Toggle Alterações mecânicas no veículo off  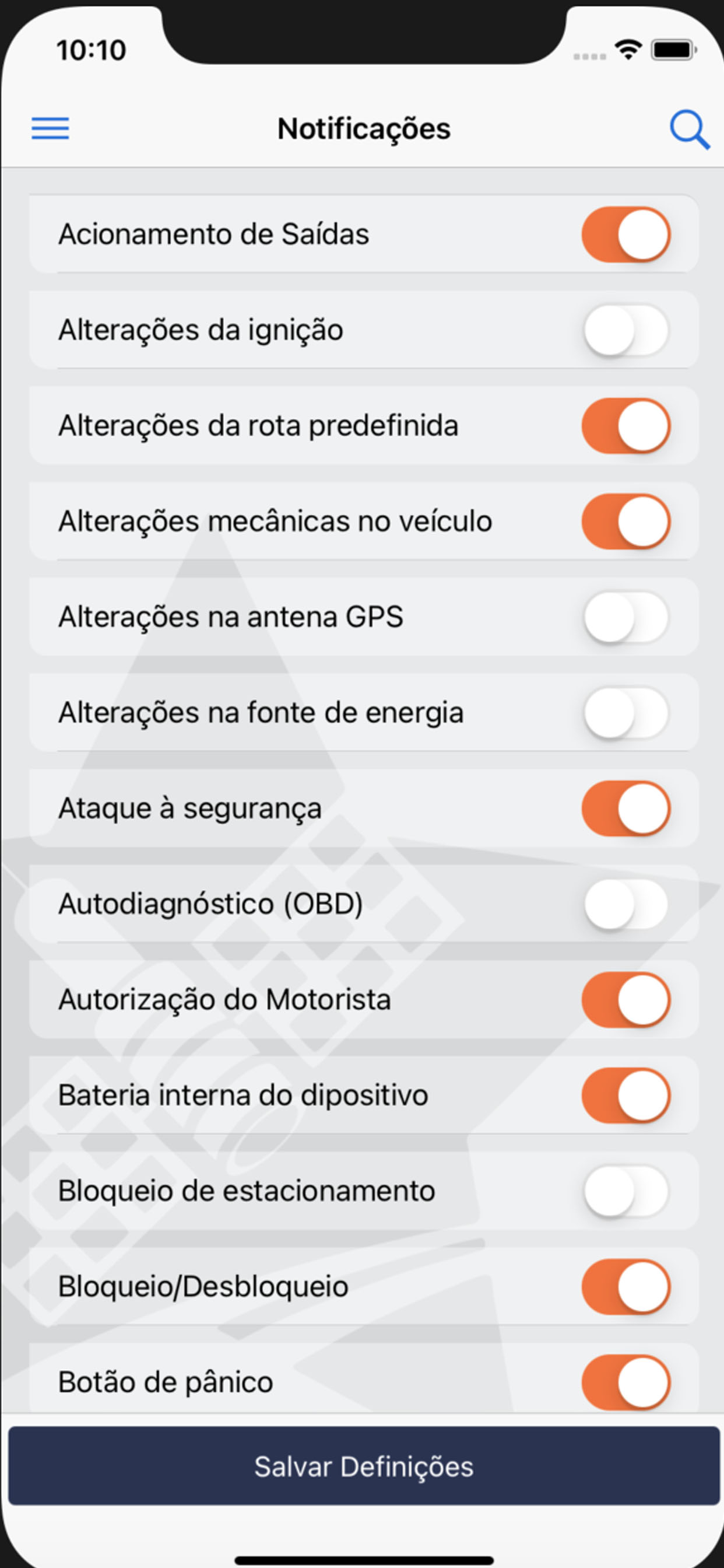(626, 521)
